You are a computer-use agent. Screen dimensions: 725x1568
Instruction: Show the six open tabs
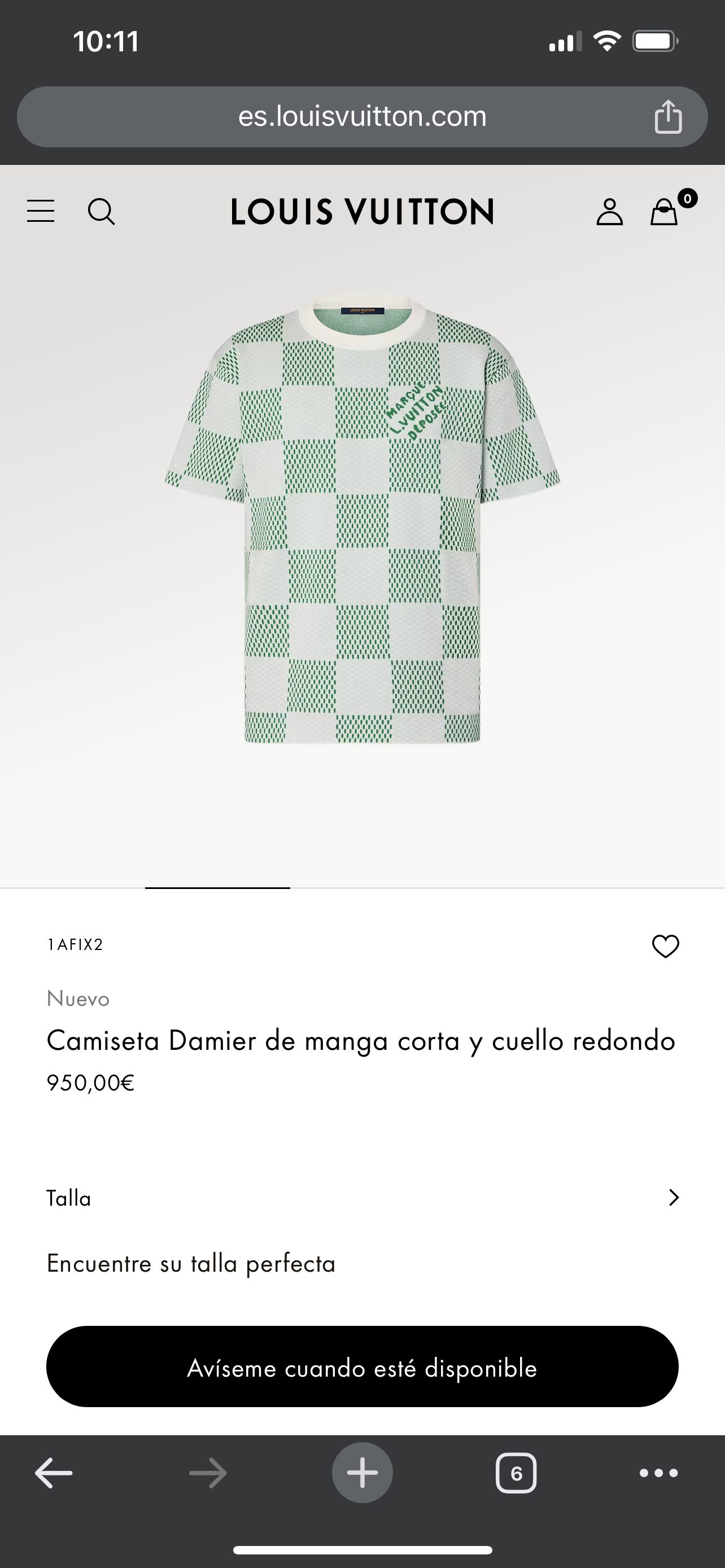[x=516, y=1473]
